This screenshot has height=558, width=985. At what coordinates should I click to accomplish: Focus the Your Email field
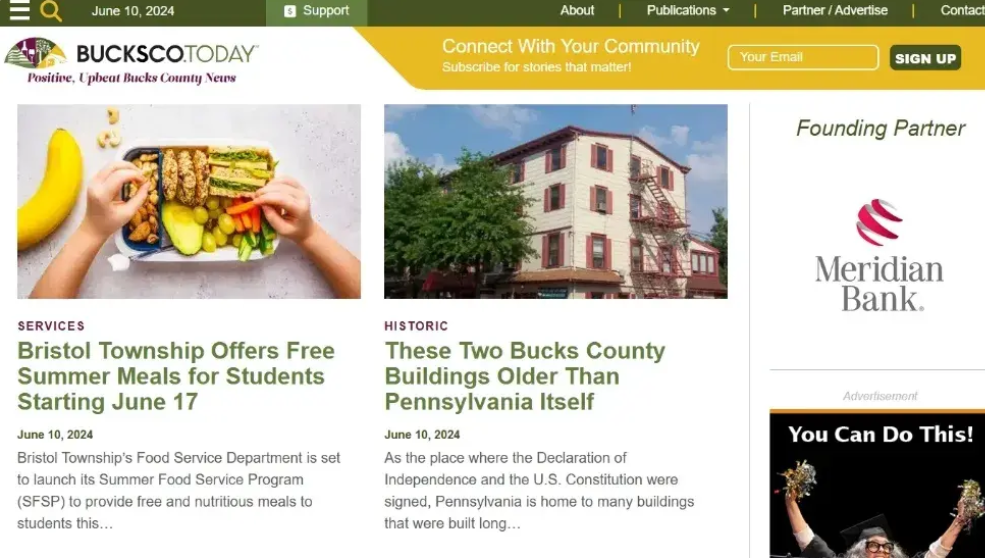[802, 58]
